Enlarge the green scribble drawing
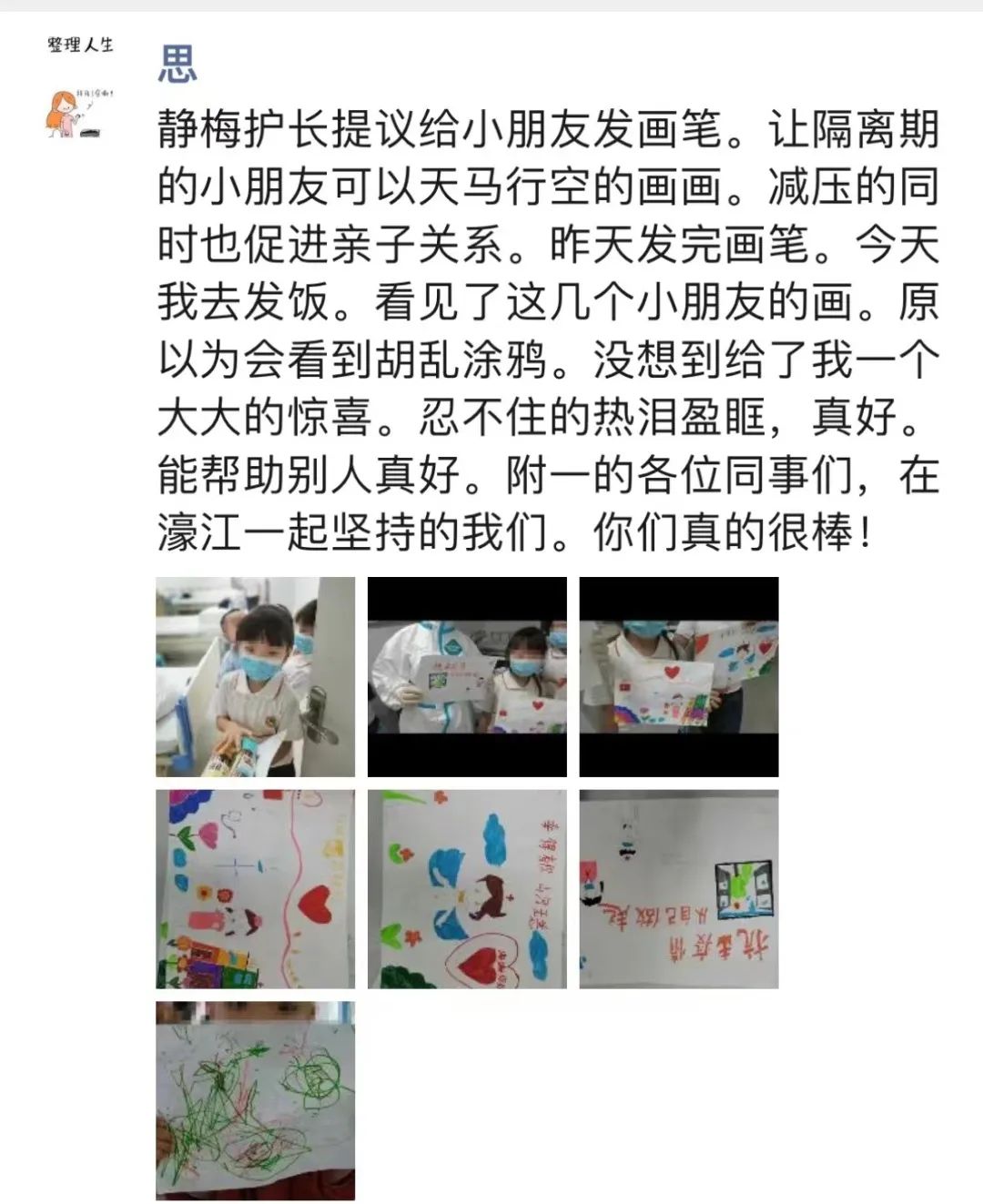This screenshot has height=1204, width=983. click(x=255, y=1100)
